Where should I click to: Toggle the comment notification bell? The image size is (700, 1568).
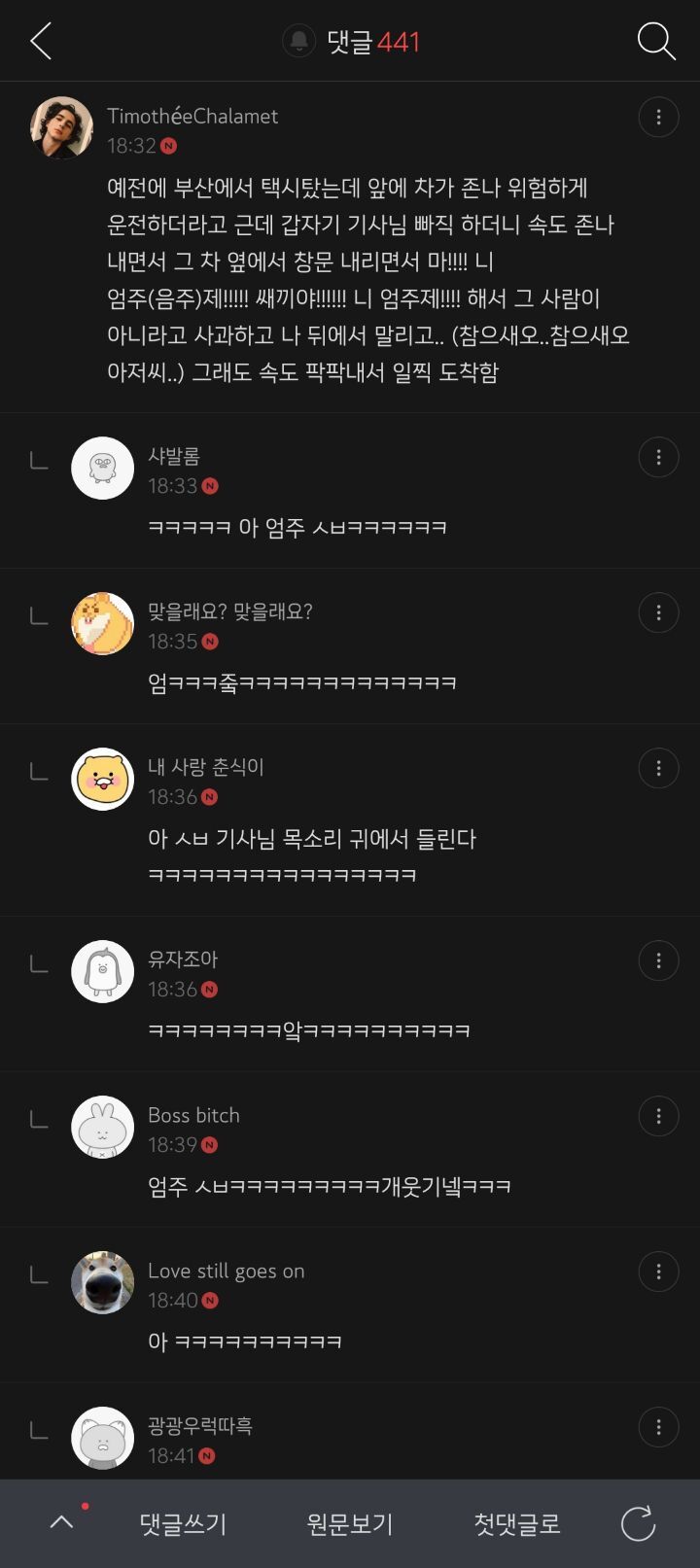pos(299,41)
